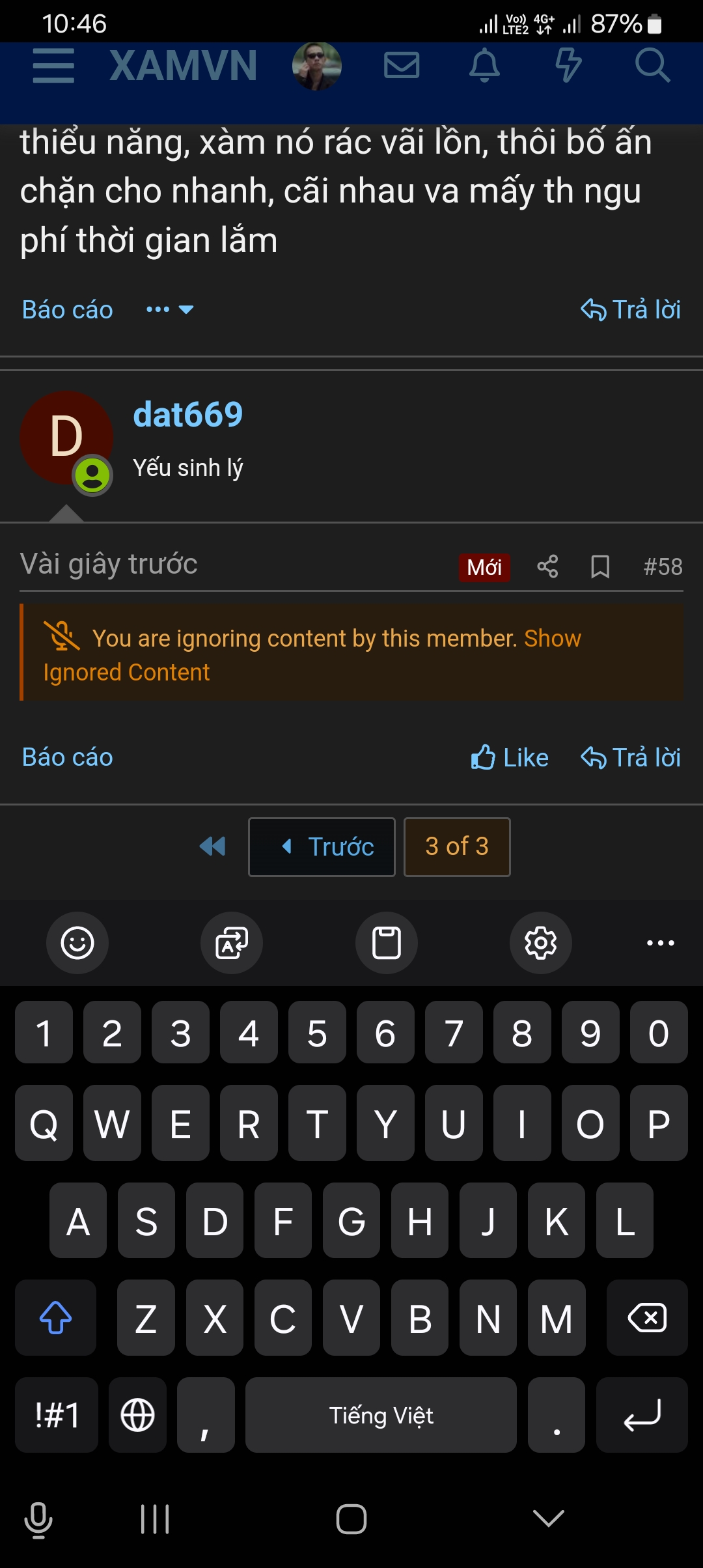Show Ignored Content from dat669
Screen dimensions: 703x1568
point(126,672)
